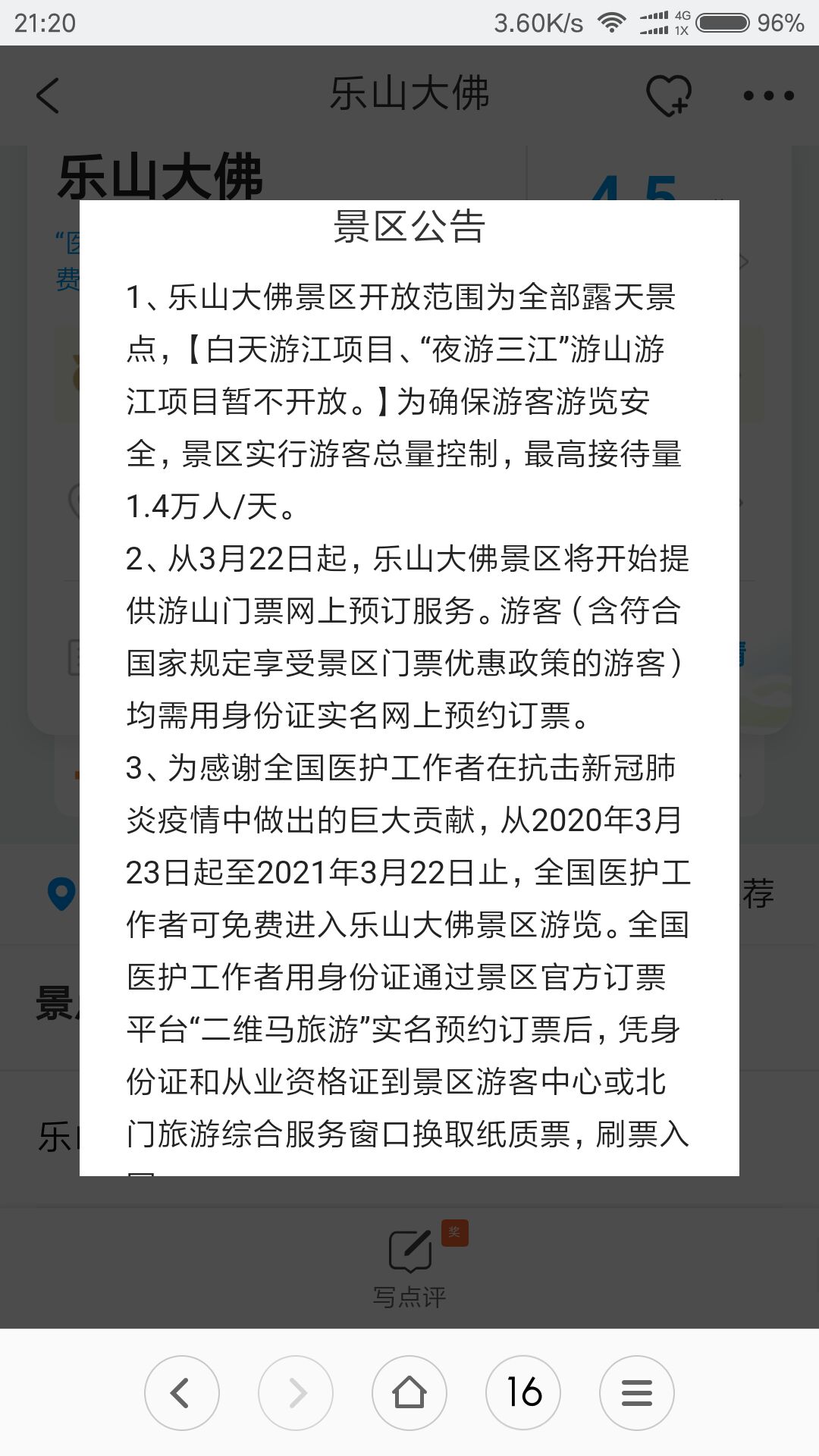
Task: Tap the browser toolbar forward arrow
Action: (296, 1392)
